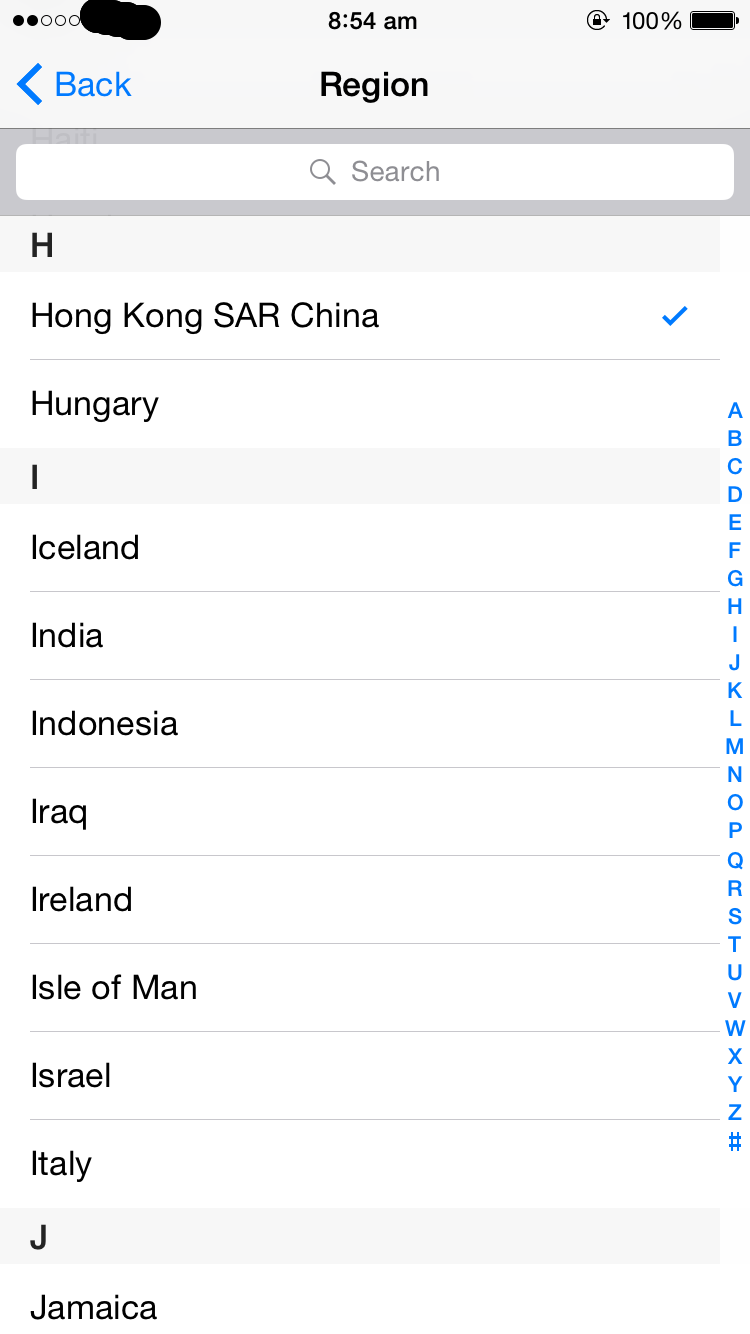Jump to letter M in the index
Screen dimensions: 750x1334
[x=735, y=746]
